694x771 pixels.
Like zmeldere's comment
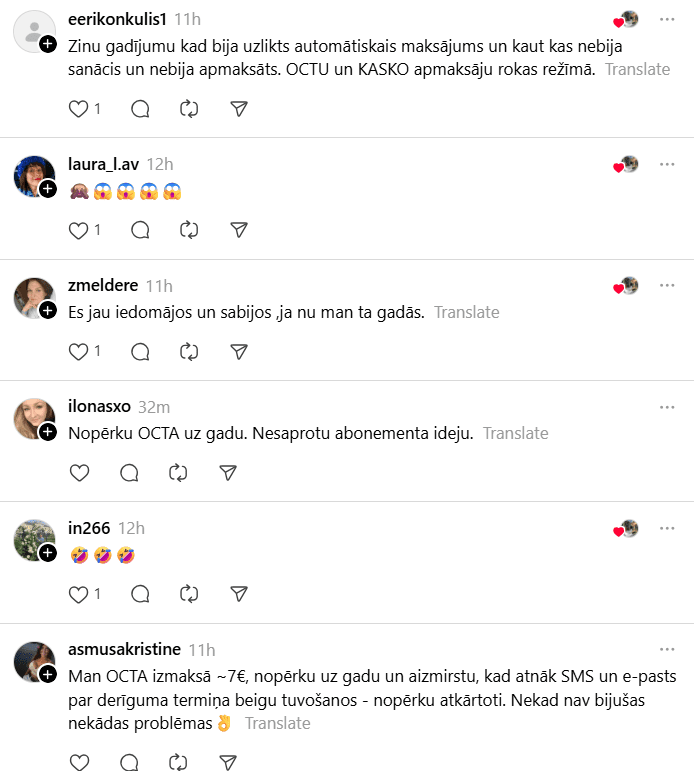(79, 351)
